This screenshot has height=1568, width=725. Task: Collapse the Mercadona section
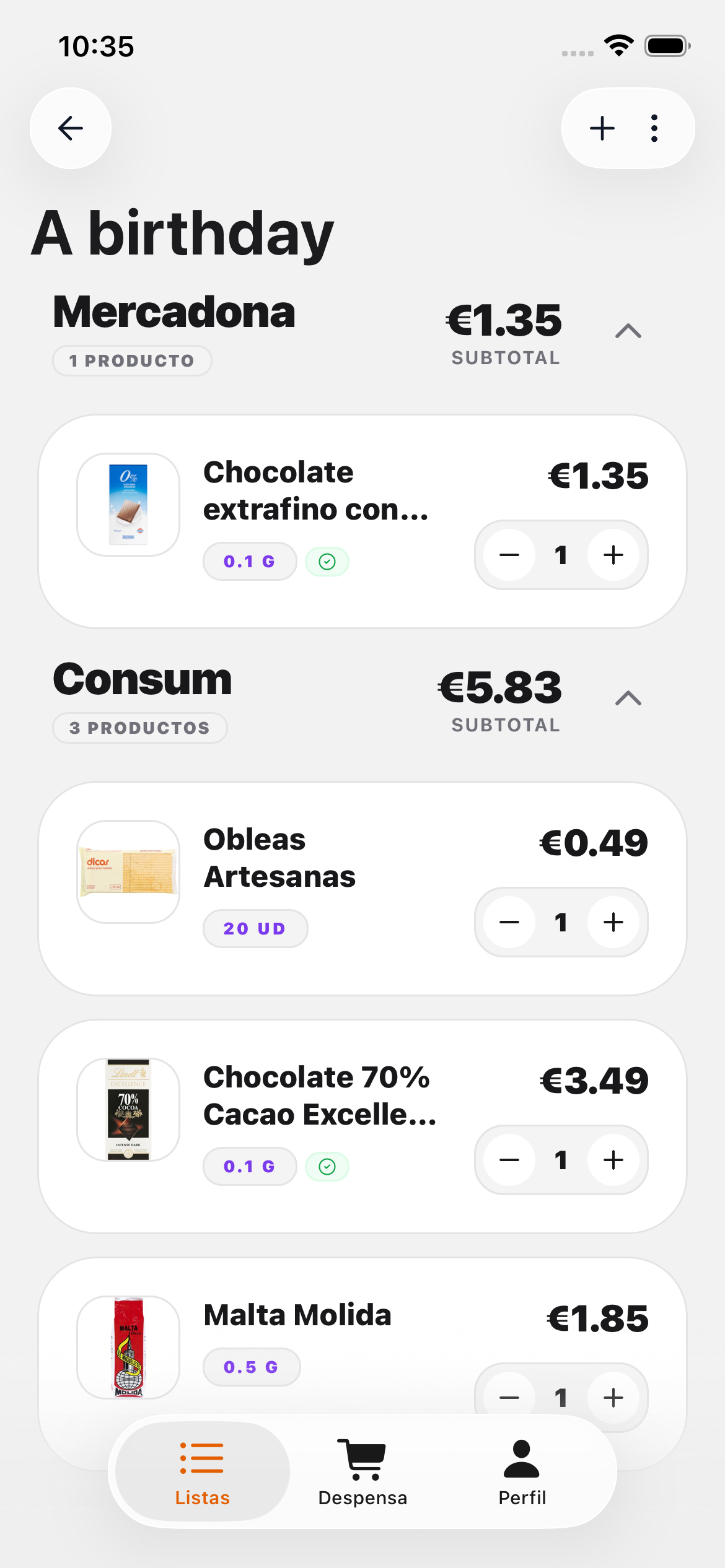point(629,331)
